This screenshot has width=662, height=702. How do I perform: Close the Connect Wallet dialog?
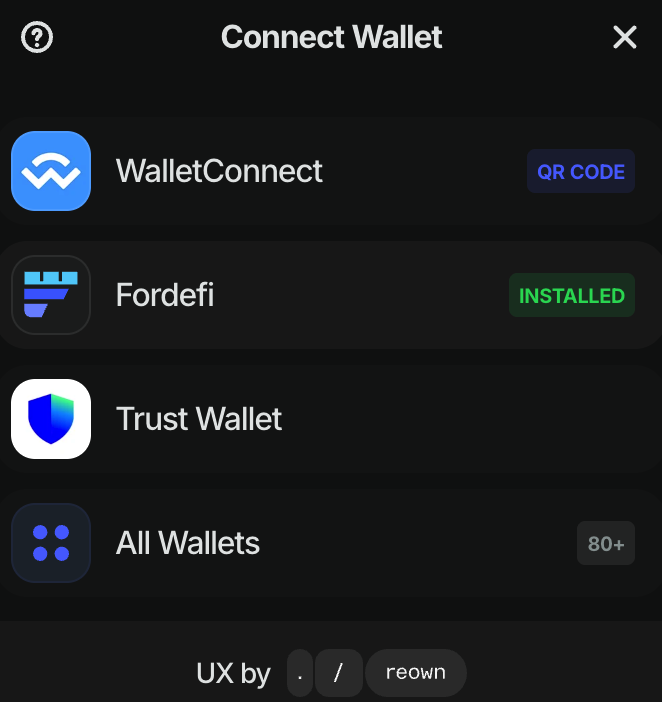pos(624,38)
